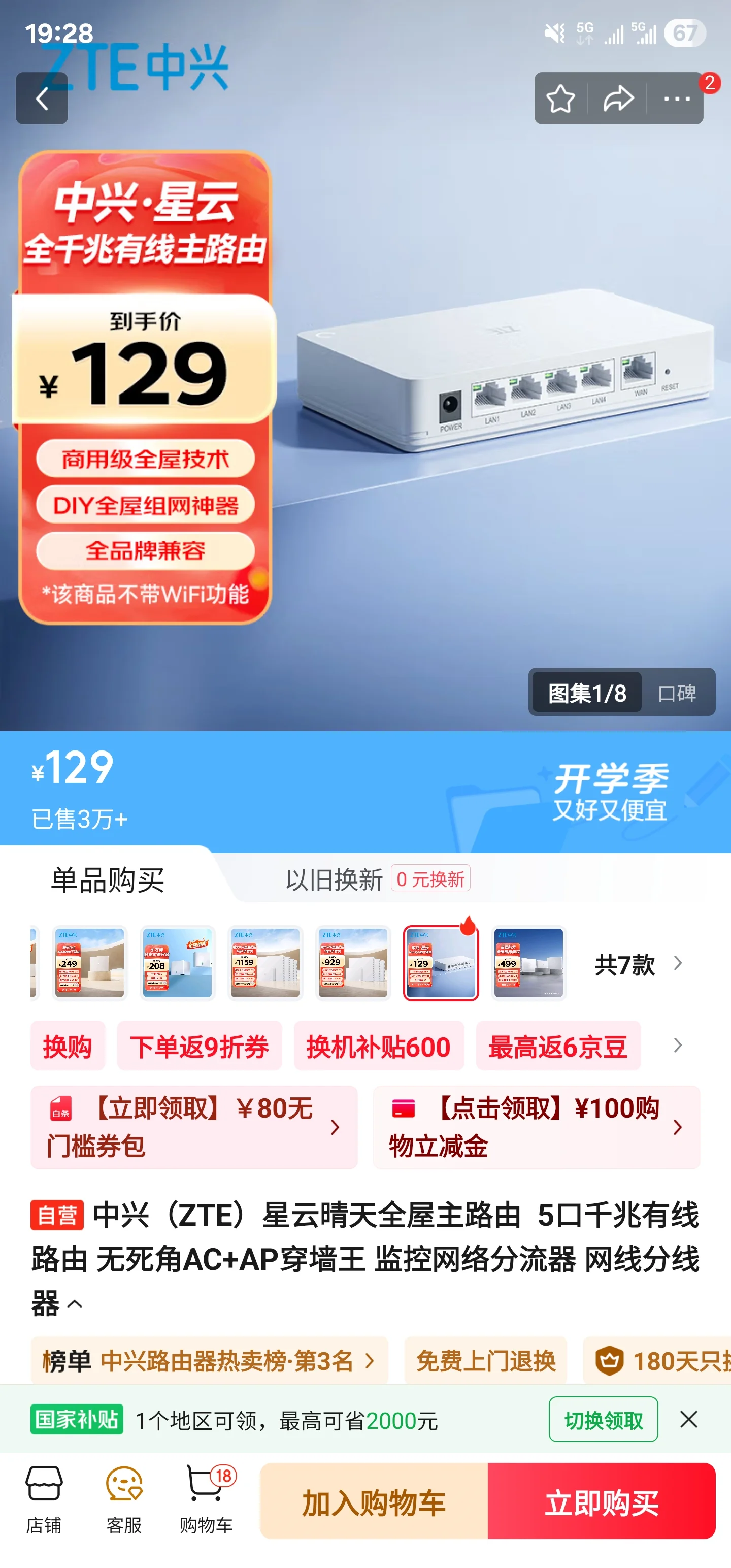Claim the ¥100购物立减金 offer
This screenshot has height=1568, width=731.
pyautogui.click(x=536, y=1127)
